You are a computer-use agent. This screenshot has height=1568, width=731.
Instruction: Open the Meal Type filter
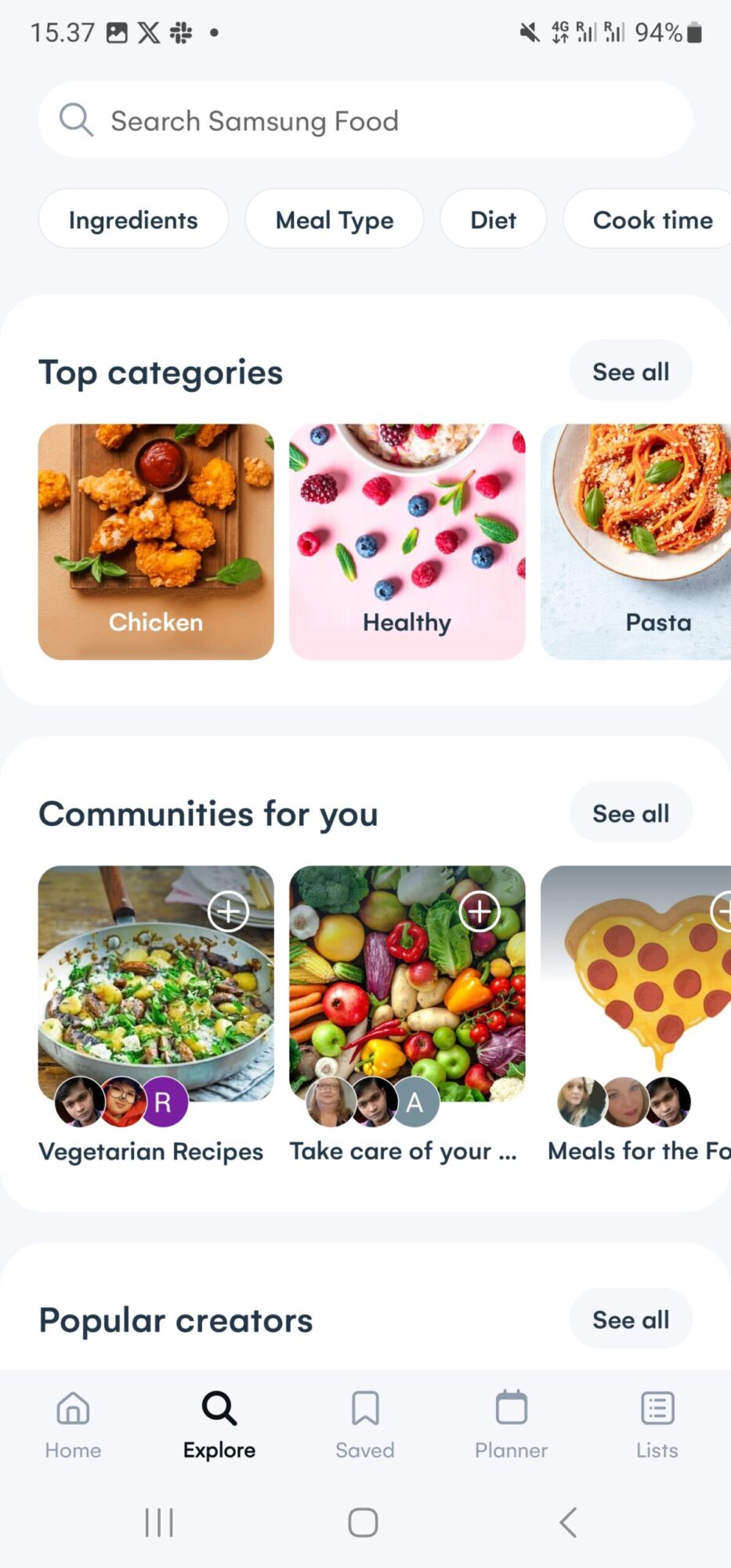pyautogui.click(x=335, y=220)
